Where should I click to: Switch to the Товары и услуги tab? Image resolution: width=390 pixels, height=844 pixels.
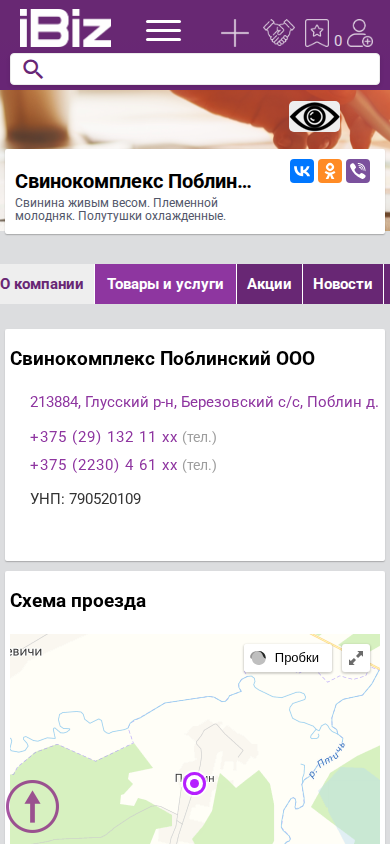point(165,284)
